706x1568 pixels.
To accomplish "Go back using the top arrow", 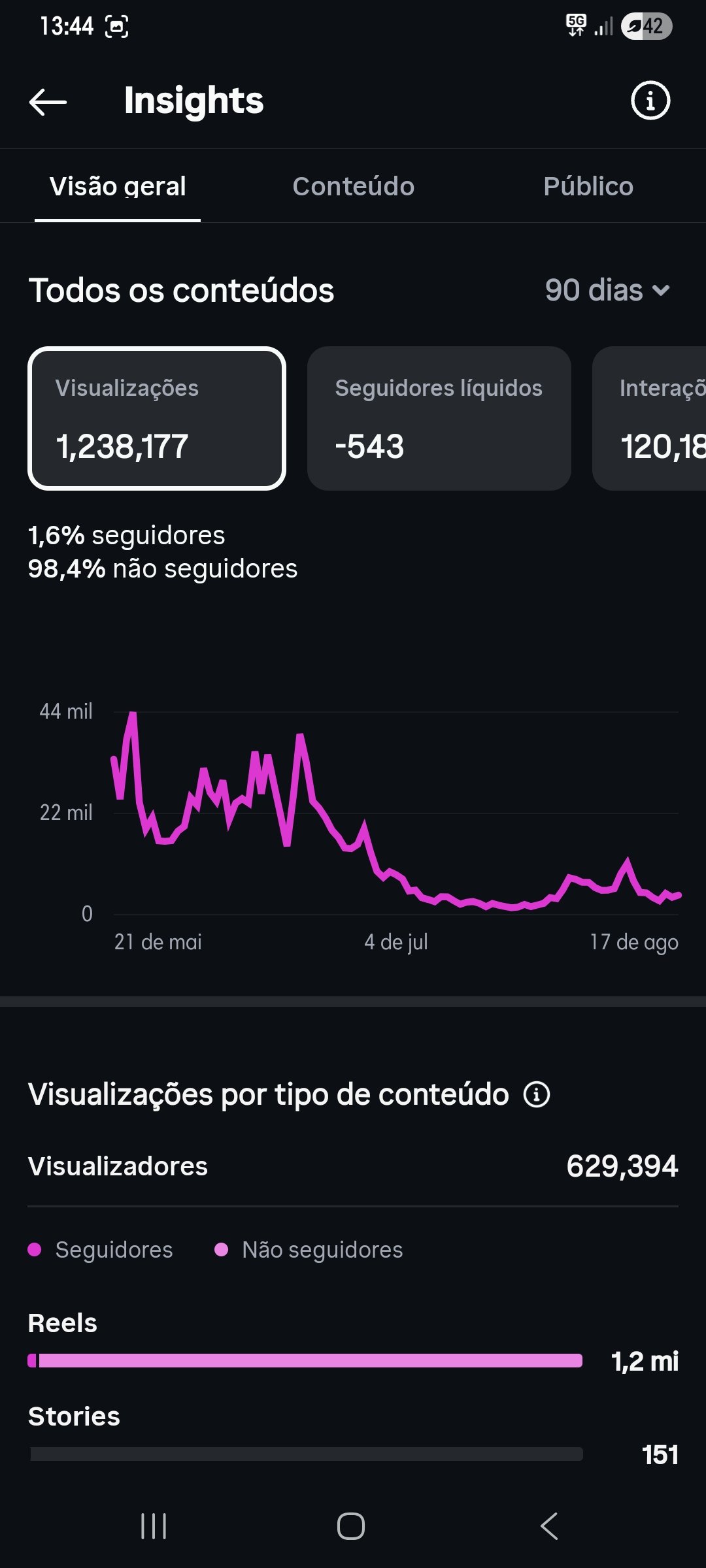I will (48, 102).
